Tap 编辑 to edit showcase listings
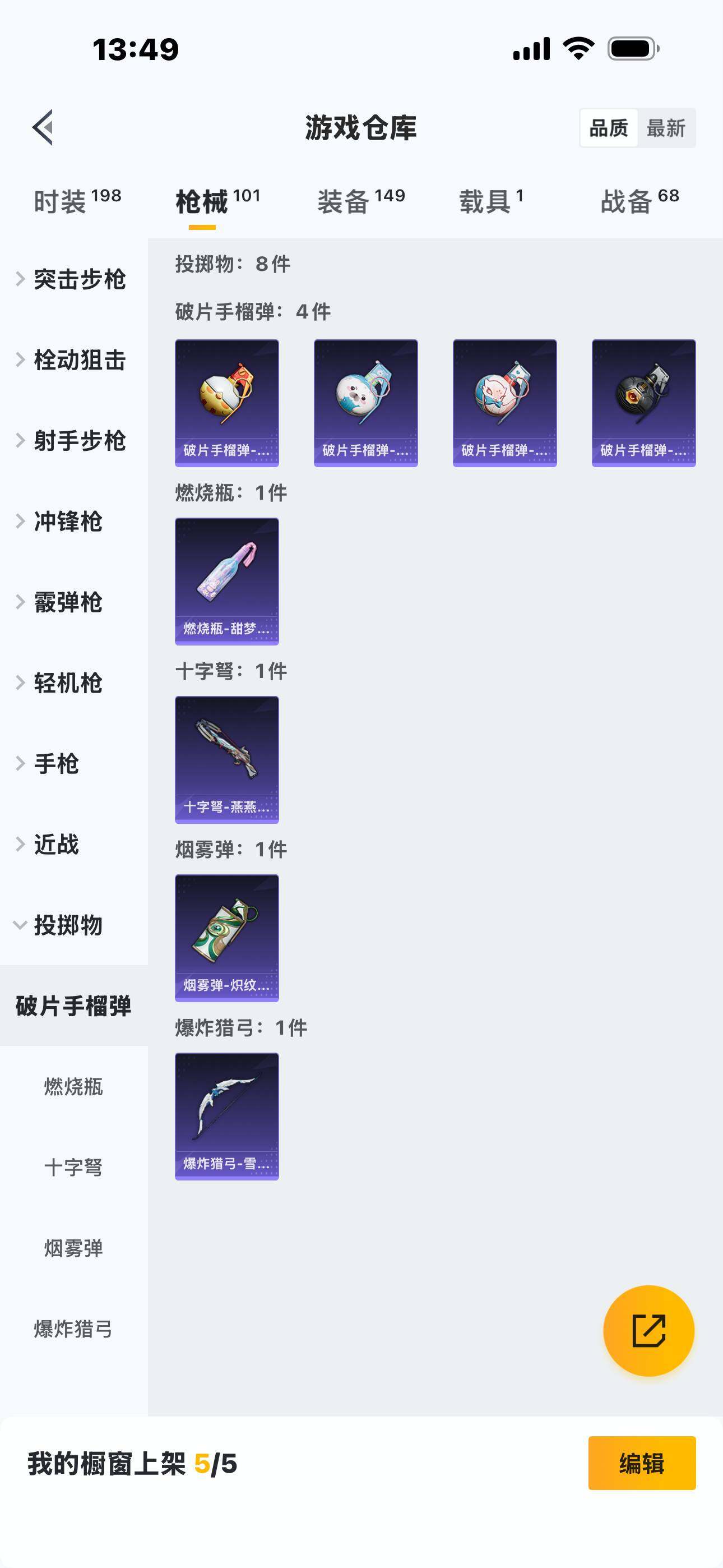Image resolution: width=723 pixels, height=1568 pixels. click(641, 1463)
